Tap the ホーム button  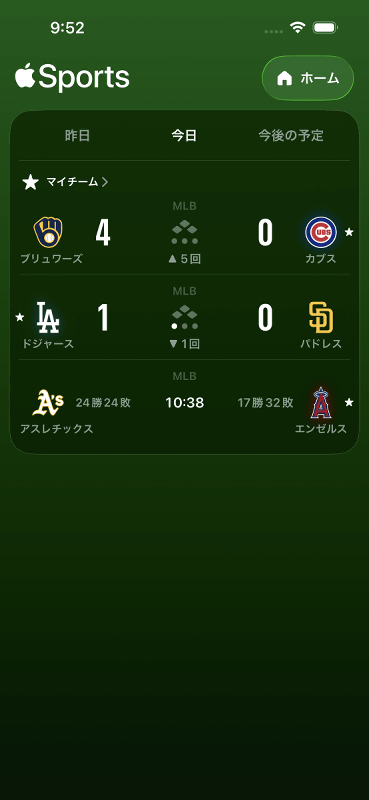pyautogui.click(x=308, y=78)
